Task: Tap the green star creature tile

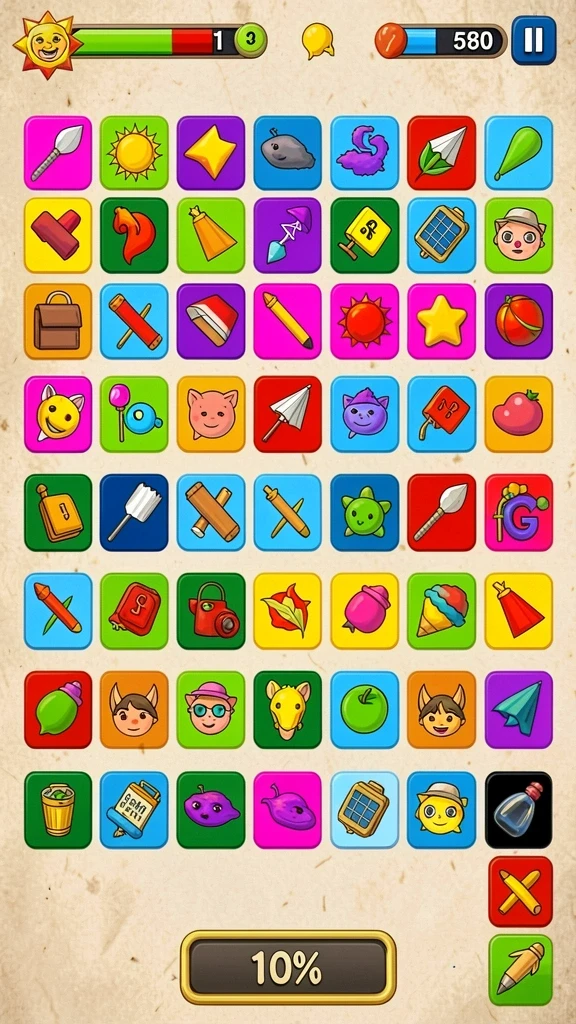Action: pyautogui.click(x=364, y=512)
